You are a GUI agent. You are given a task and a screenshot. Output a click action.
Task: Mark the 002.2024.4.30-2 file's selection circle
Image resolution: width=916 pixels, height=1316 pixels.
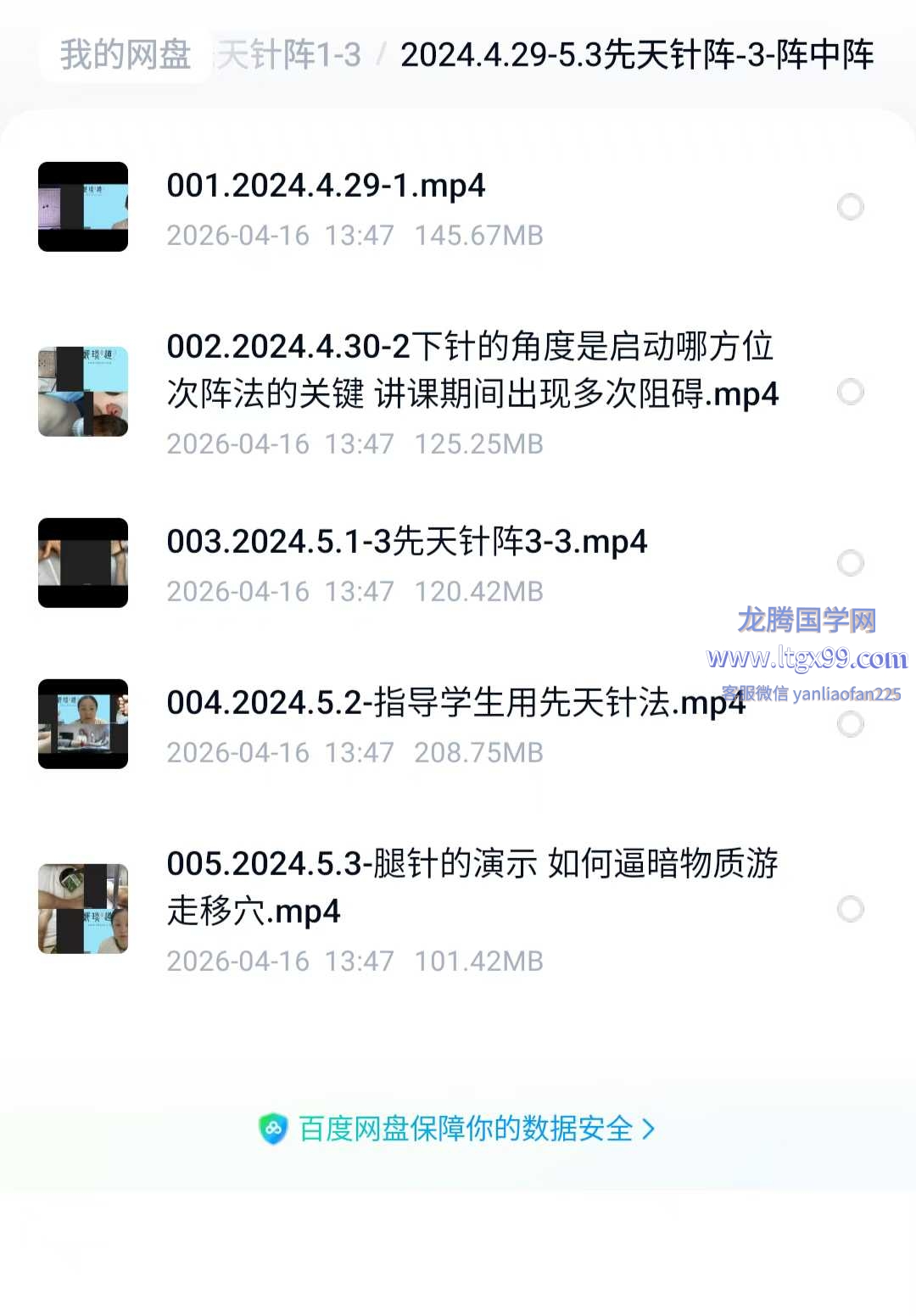tap(850, 392)
